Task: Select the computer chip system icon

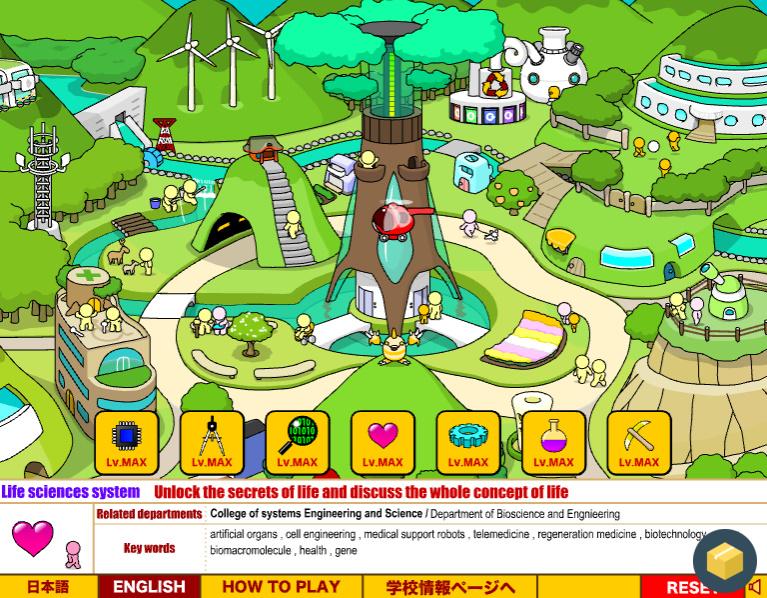Action: tap(126, 443)
